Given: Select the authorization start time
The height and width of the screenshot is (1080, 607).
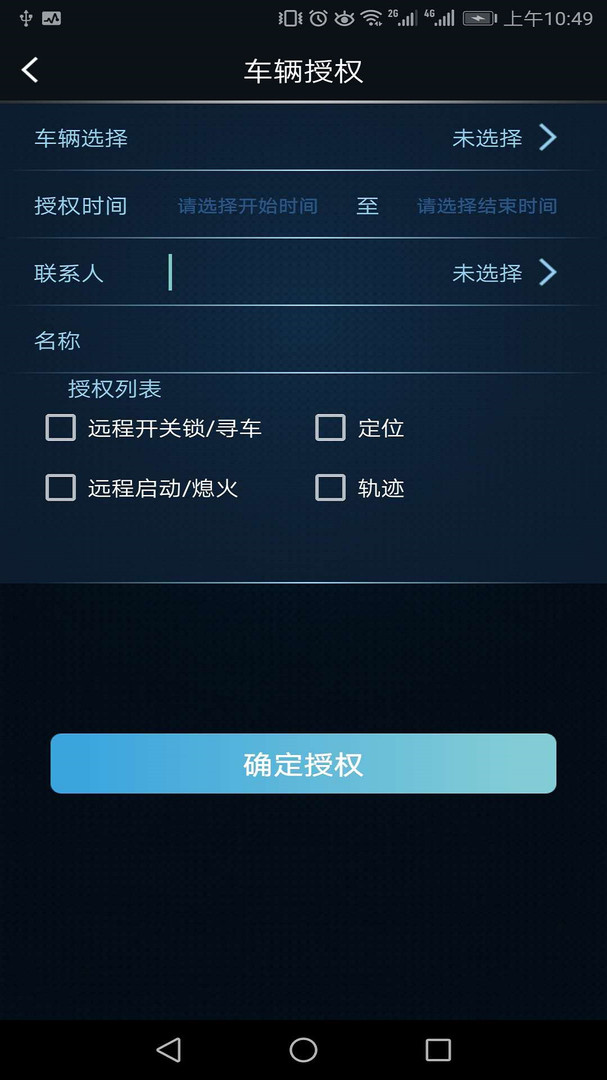Looking at the screenshot, I should 247,206.
